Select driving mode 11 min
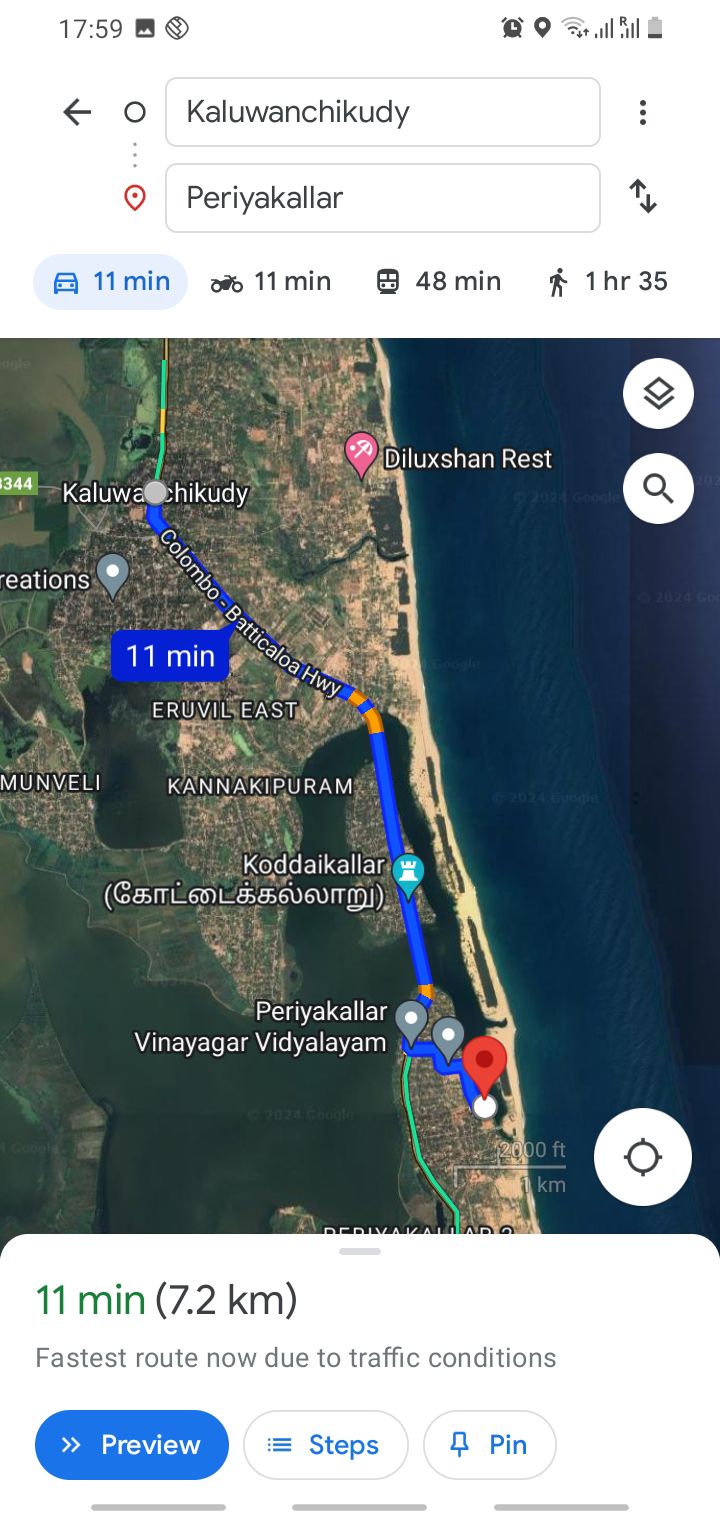 click(x=111, y=282)
